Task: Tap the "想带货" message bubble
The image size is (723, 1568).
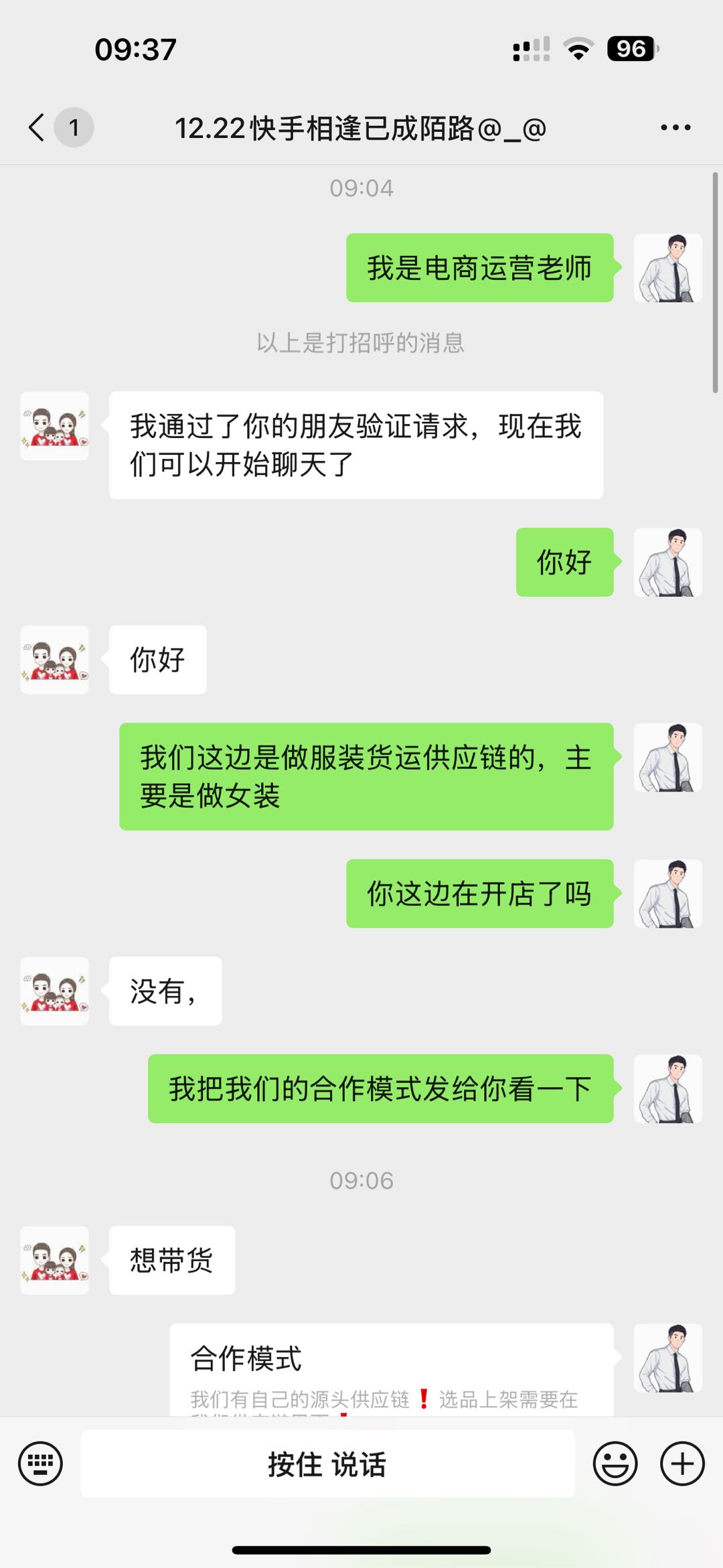Action: point(171,1259)
